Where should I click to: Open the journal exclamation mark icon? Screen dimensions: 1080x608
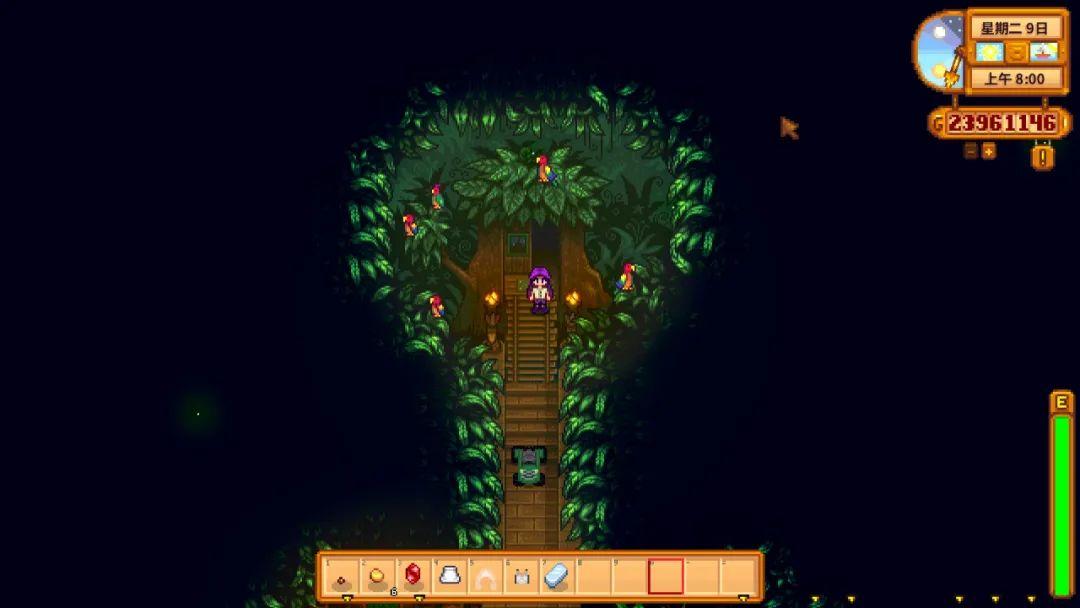pos(1042,157)
